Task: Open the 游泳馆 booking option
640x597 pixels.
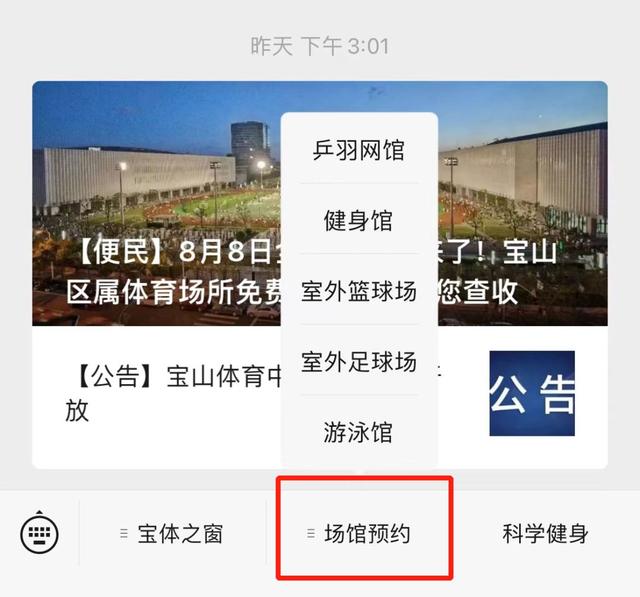Action: (x=359, y=432)
